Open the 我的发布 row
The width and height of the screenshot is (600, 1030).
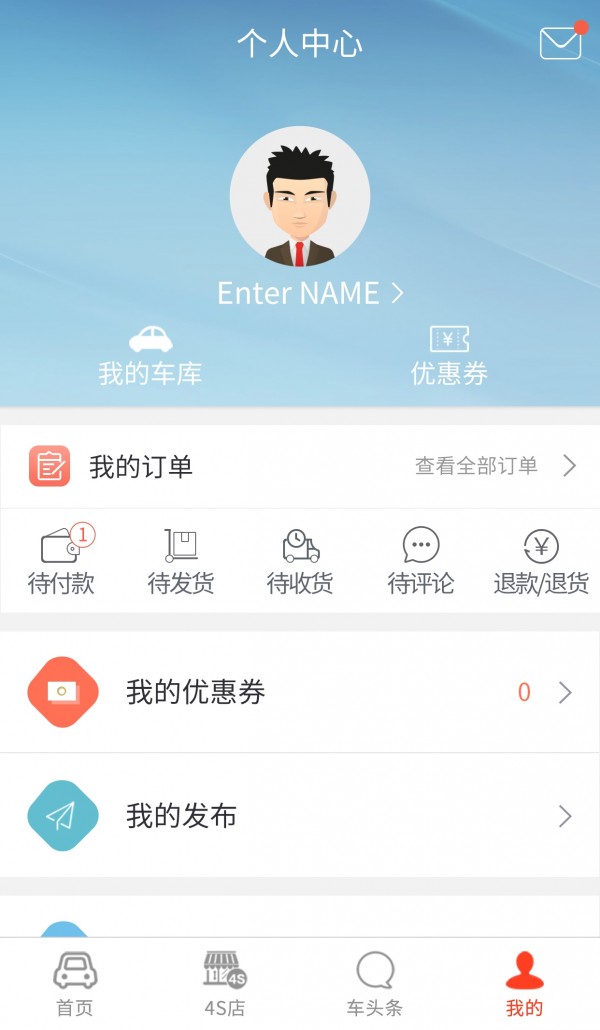pyautogui.click(x=300, y=816)
